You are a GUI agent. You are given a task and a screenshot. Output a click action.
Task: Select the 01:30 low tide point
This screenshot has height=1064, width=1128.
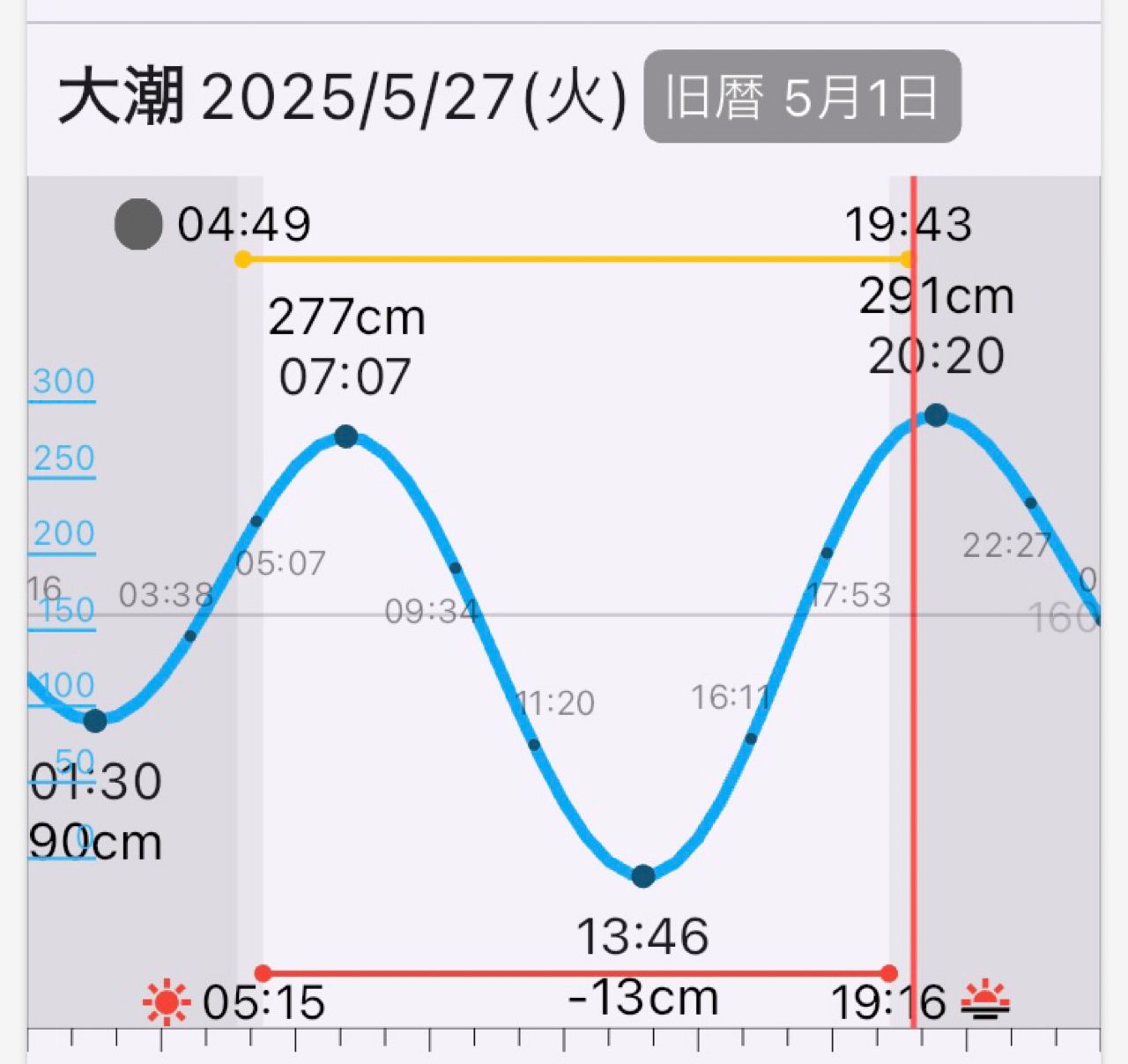tap(95, 721)
